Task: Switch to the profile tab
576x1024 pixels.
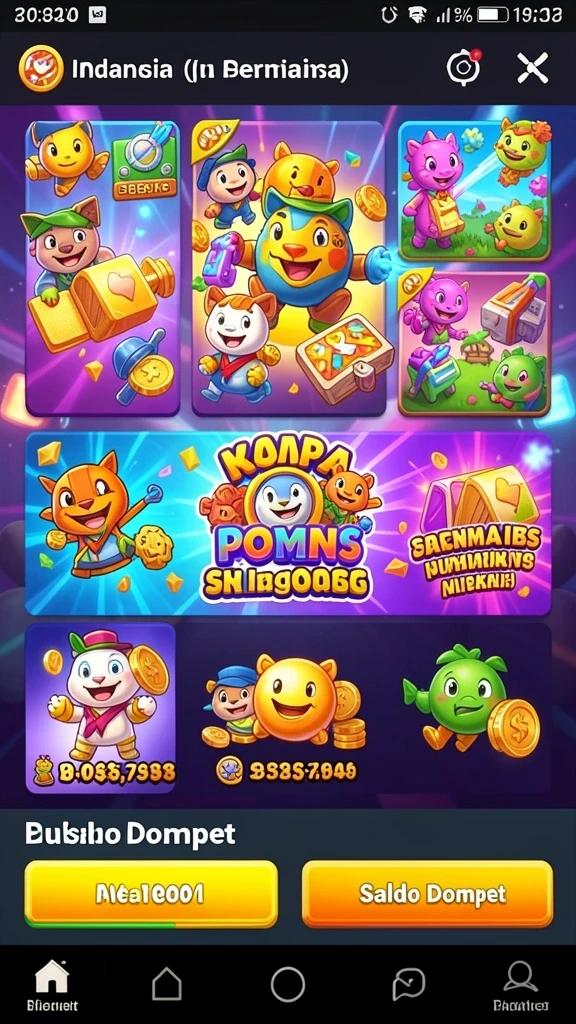Action: coord(520,985)
